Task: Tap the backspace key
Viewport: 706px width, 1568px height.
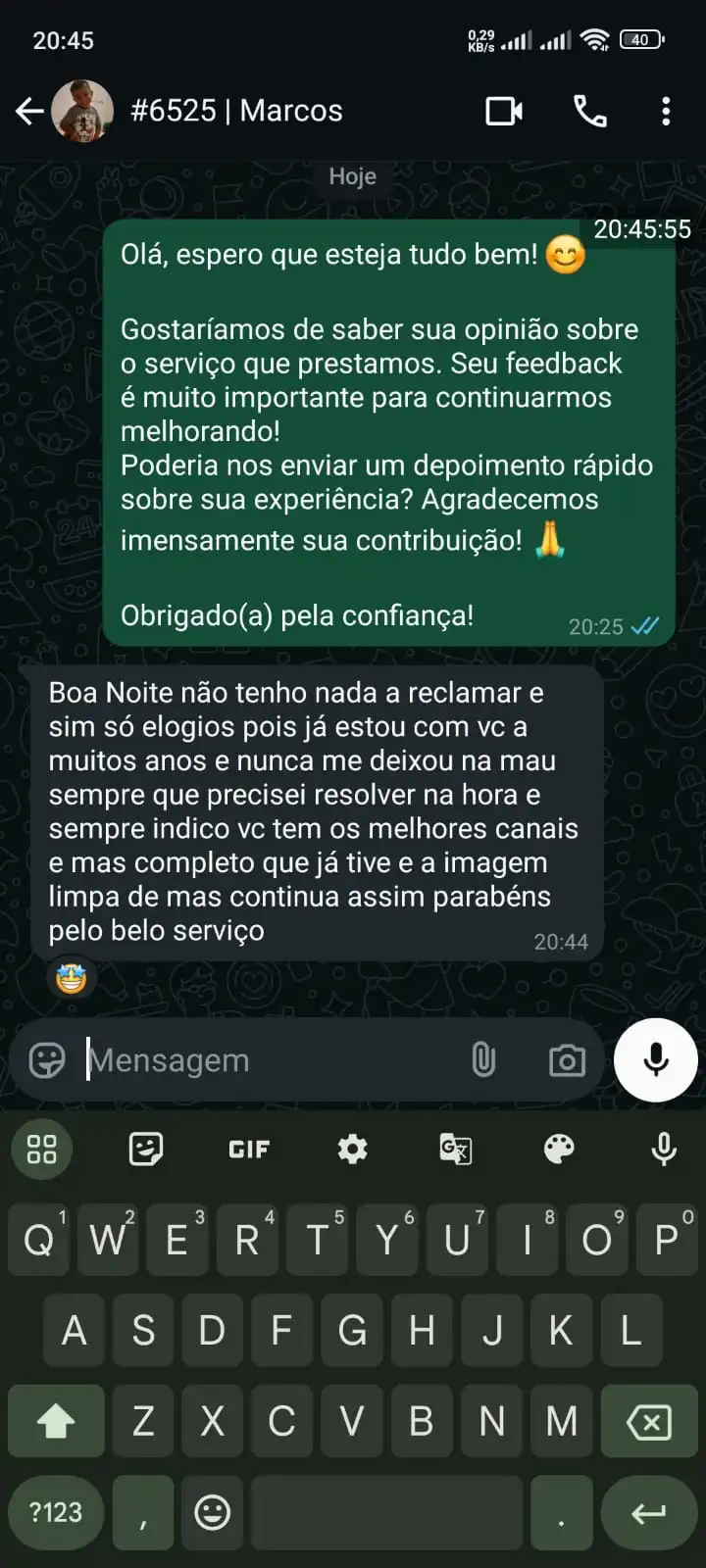Action: coord(648,1422)
